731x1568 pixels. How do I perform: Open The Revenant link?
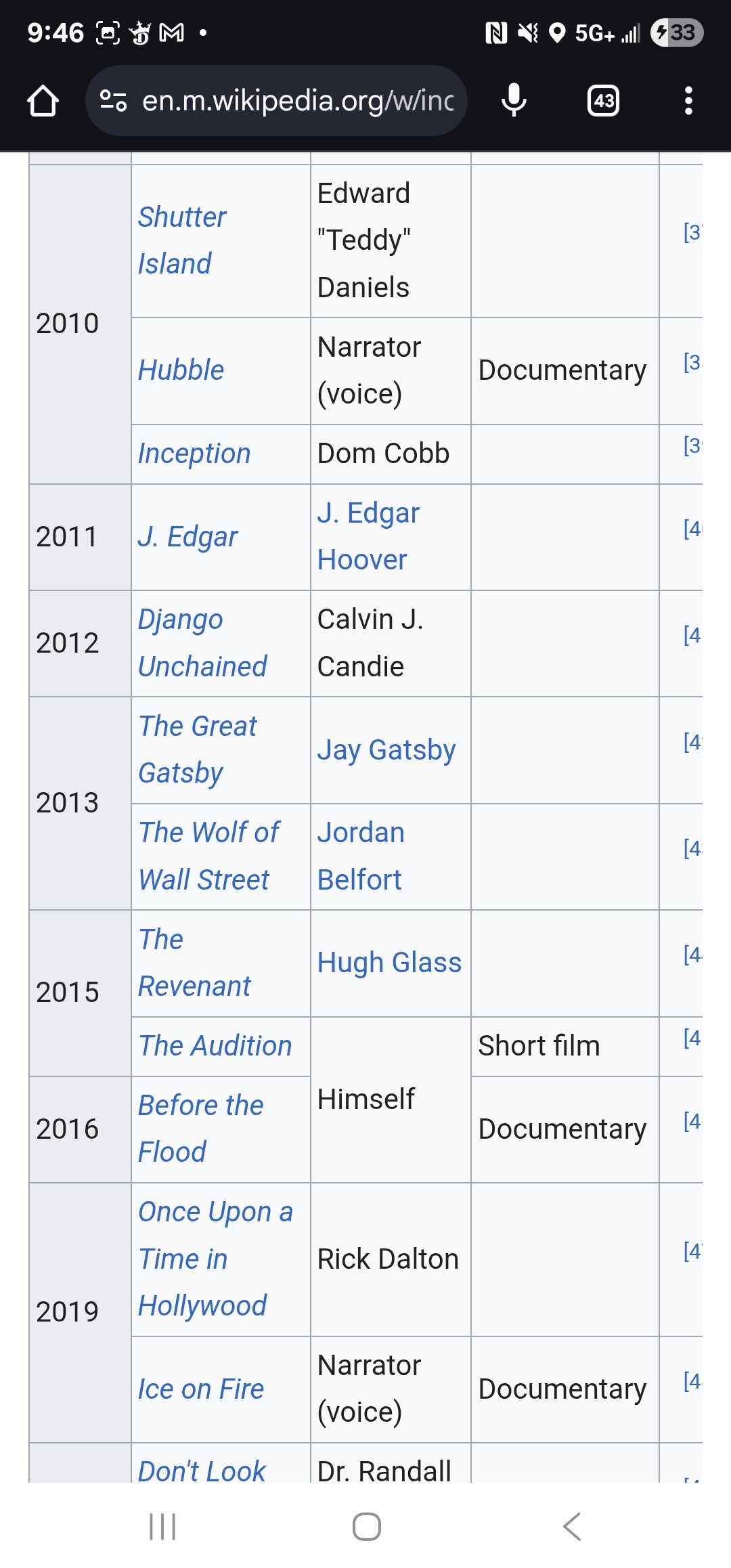(x=194, y=963)
